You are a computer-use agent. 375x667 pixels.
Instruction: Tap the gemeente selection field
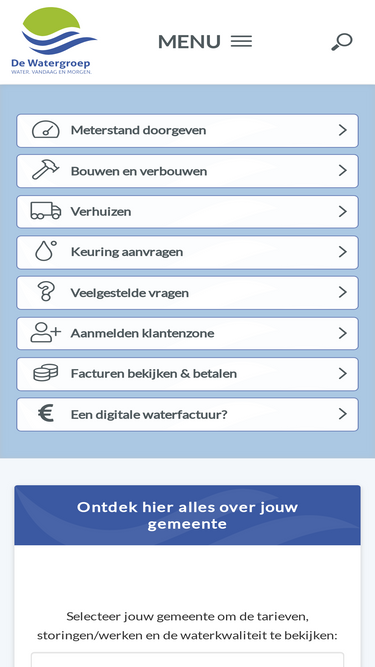(x=188, y=660)
